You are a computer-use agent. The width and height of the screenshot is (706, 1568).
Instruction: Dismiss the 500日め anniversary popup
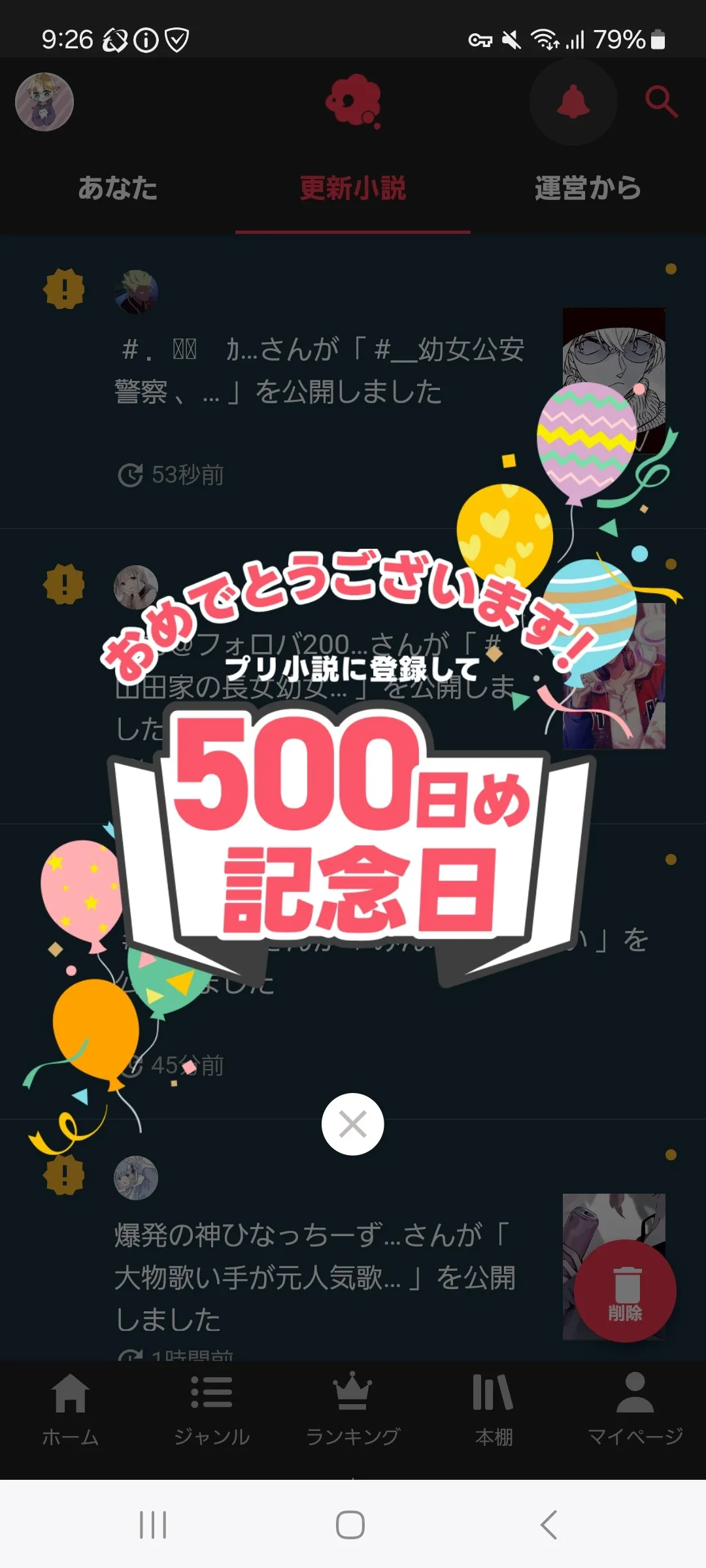[x=352, y=1124]
